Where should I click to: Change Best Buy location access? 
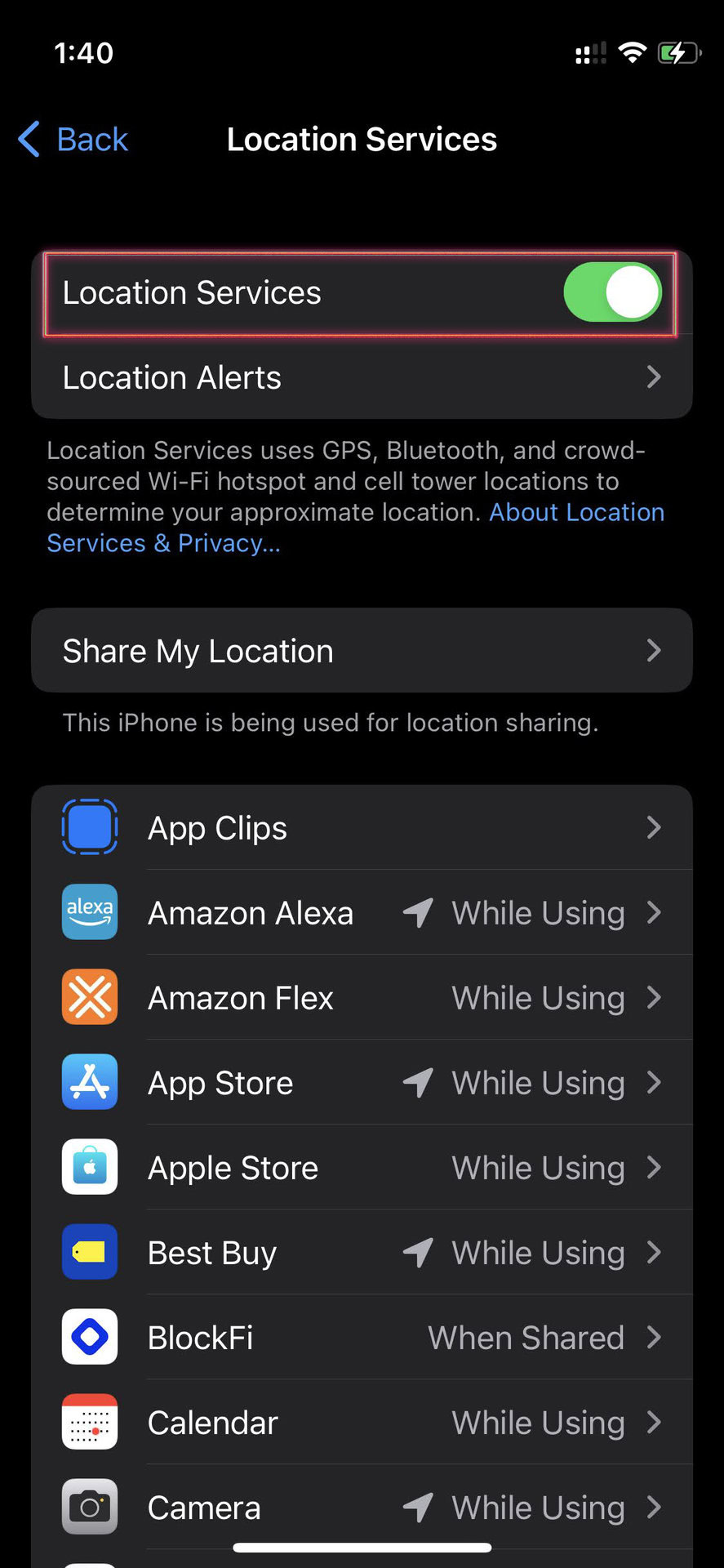(362, 1253)
